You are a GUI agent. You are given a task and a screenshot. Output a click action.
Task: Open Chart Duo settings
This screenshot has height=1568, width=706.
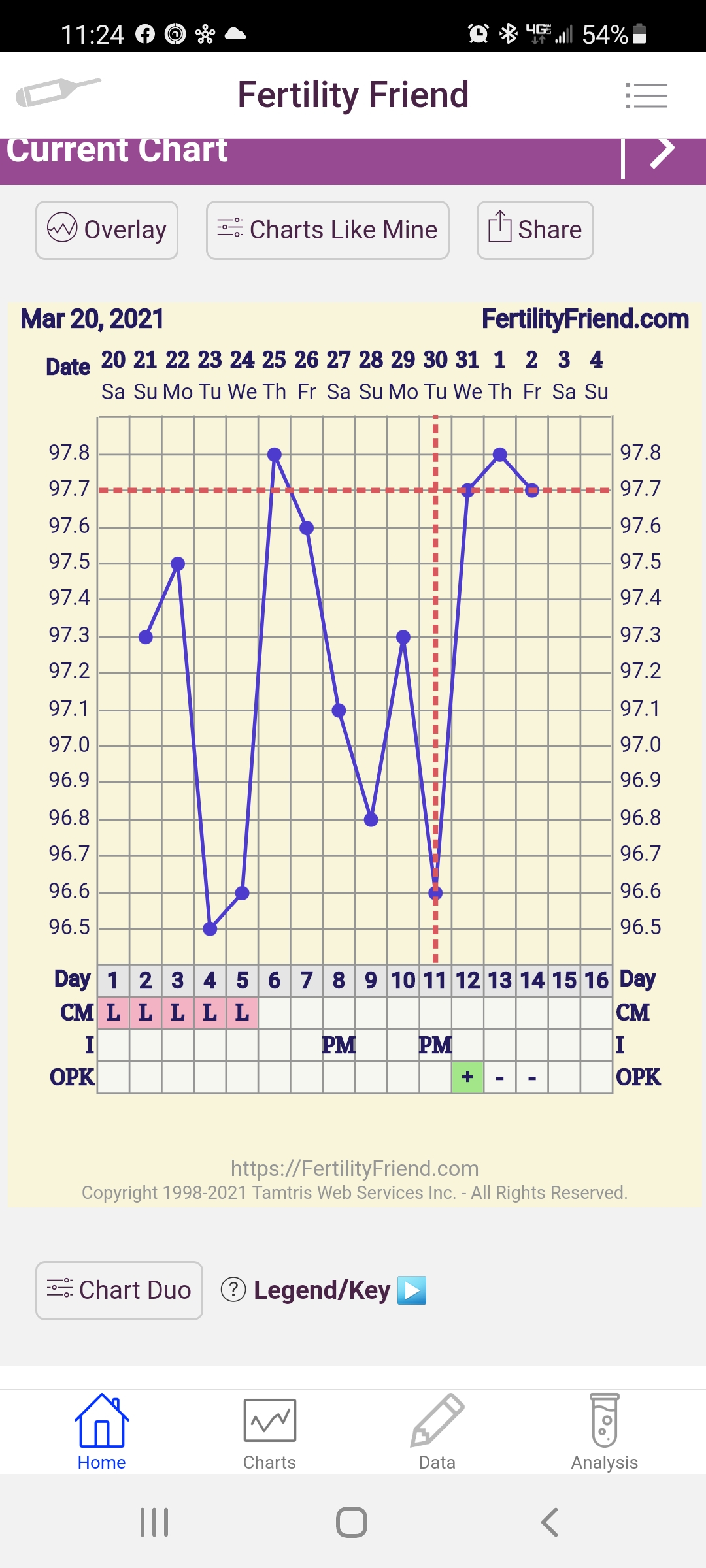coord(119,1290)
